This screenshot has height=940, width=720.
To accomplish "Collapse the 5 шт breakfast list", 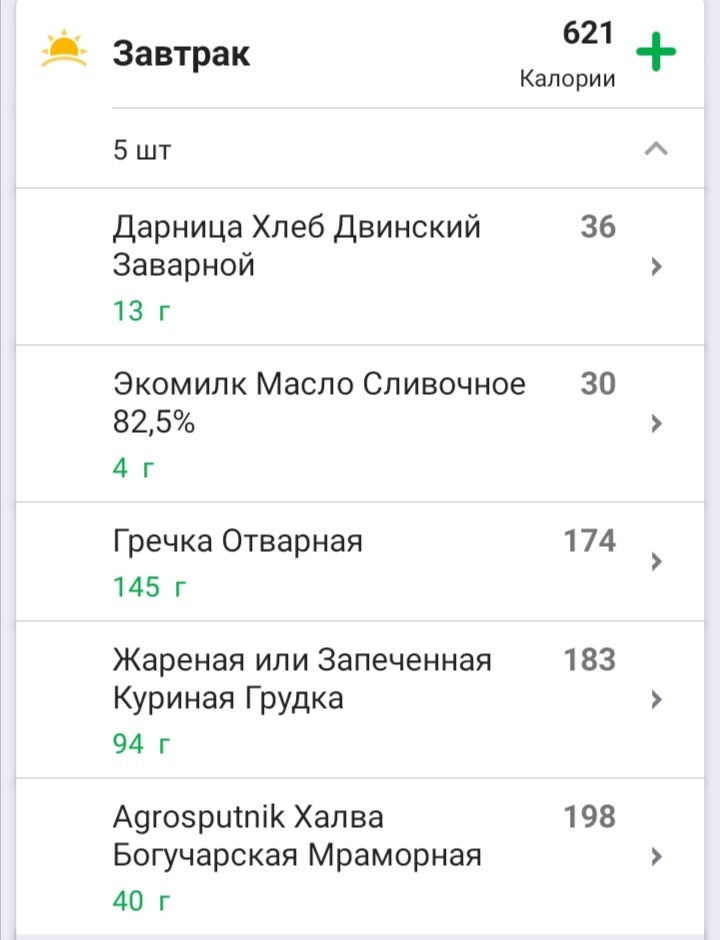I will pyautogui.click(x=656, y=150).
